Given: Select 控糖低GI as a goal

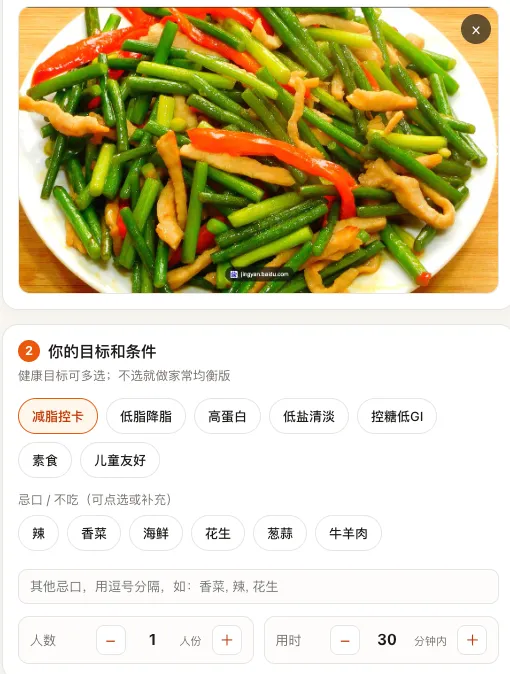Looking at the screenshot, I should click(x=397, y=416).
